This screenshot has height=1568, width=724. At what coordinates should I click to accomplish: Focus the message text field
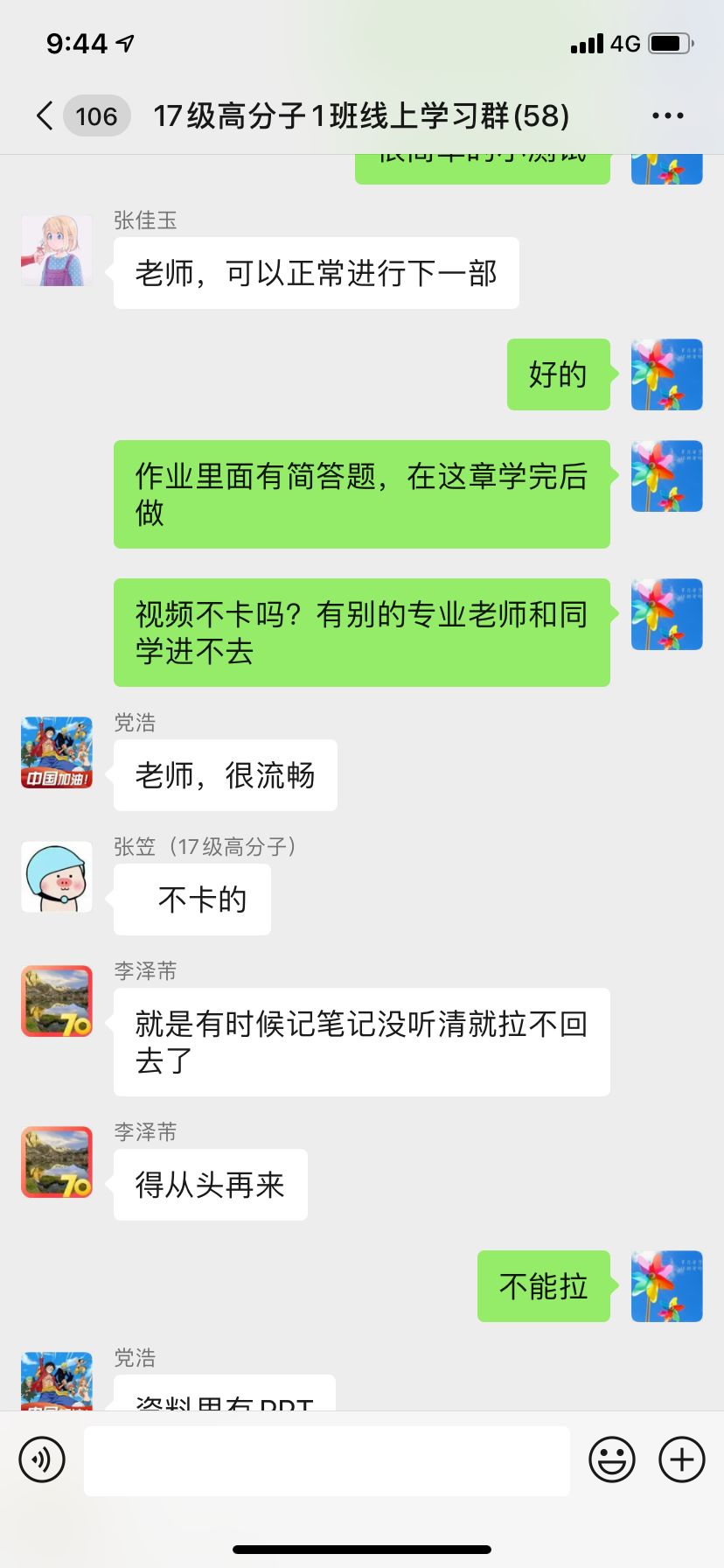(326, 1459)
